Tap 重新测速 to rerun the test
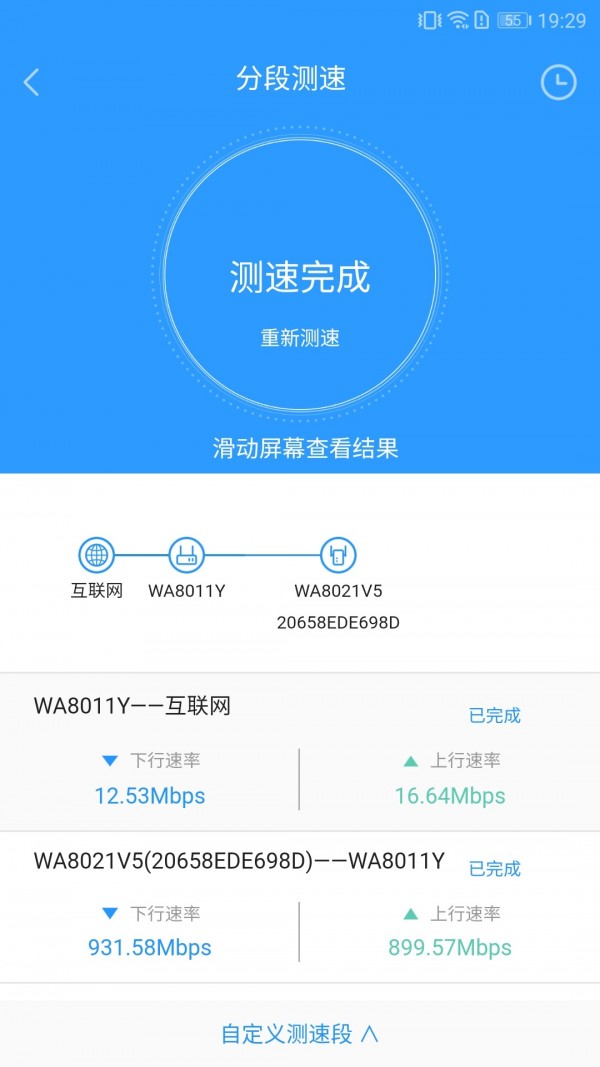The height and width of the screenshot is (1067, 600). pyautogui.click(x=300, y=338)
